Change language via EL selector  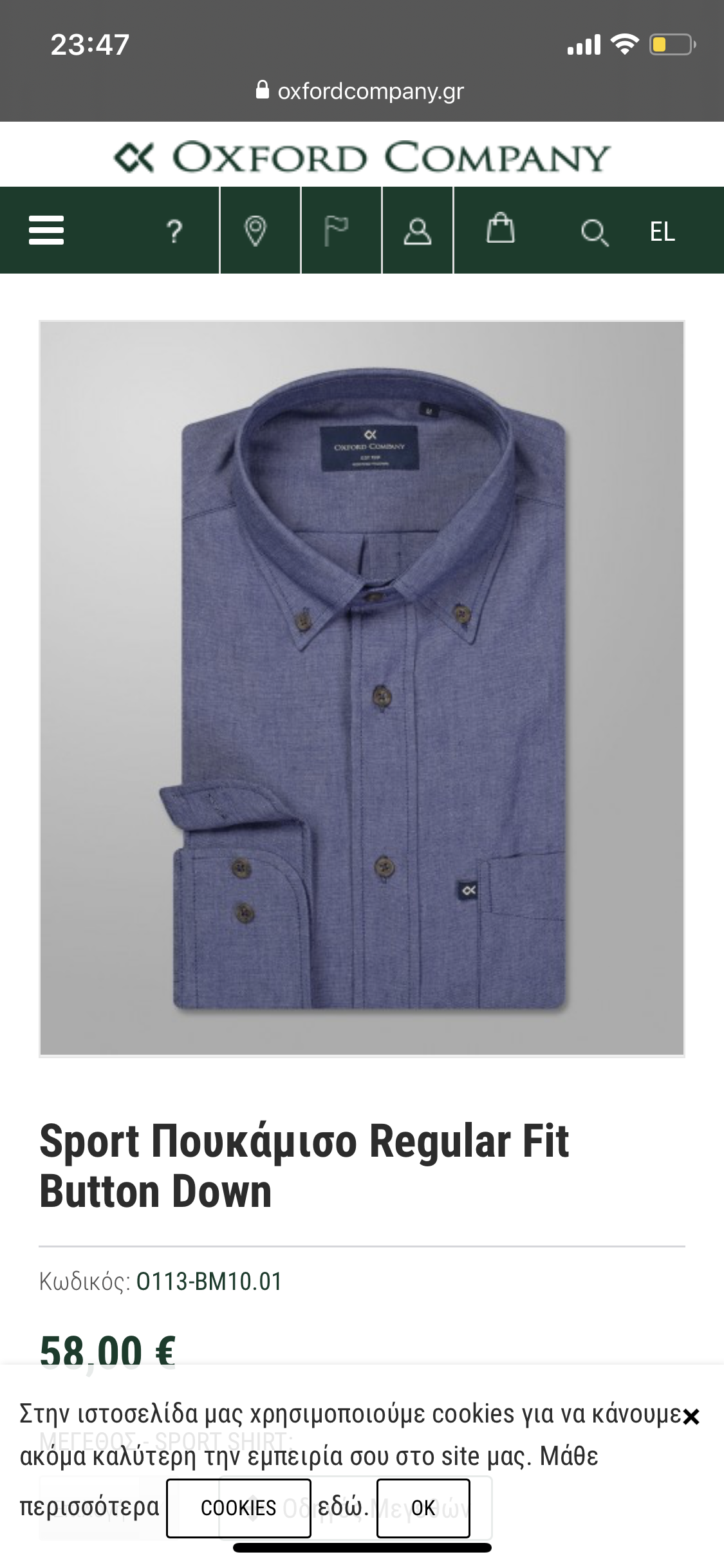click(662, 232)
